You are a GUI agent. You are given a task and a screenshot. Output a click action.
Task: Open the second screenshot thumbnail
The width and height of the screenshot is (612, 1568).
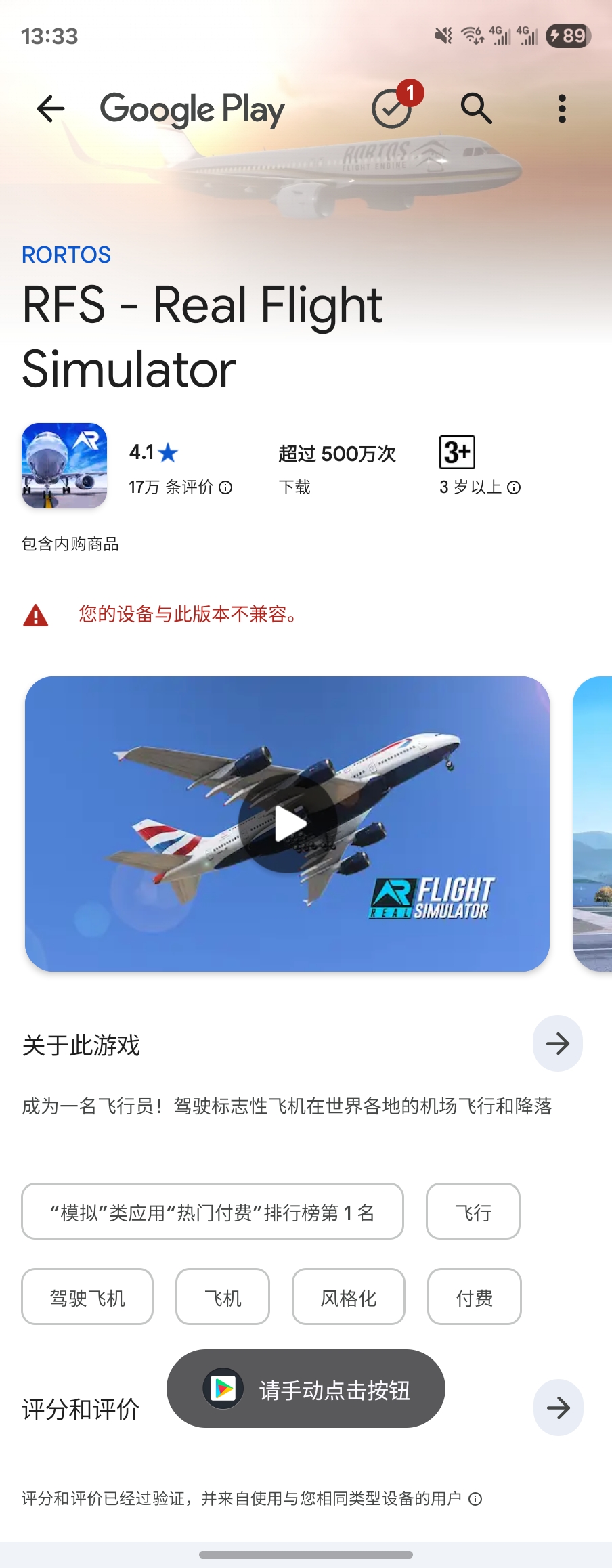pyautogui.click(x=593, y=824)
